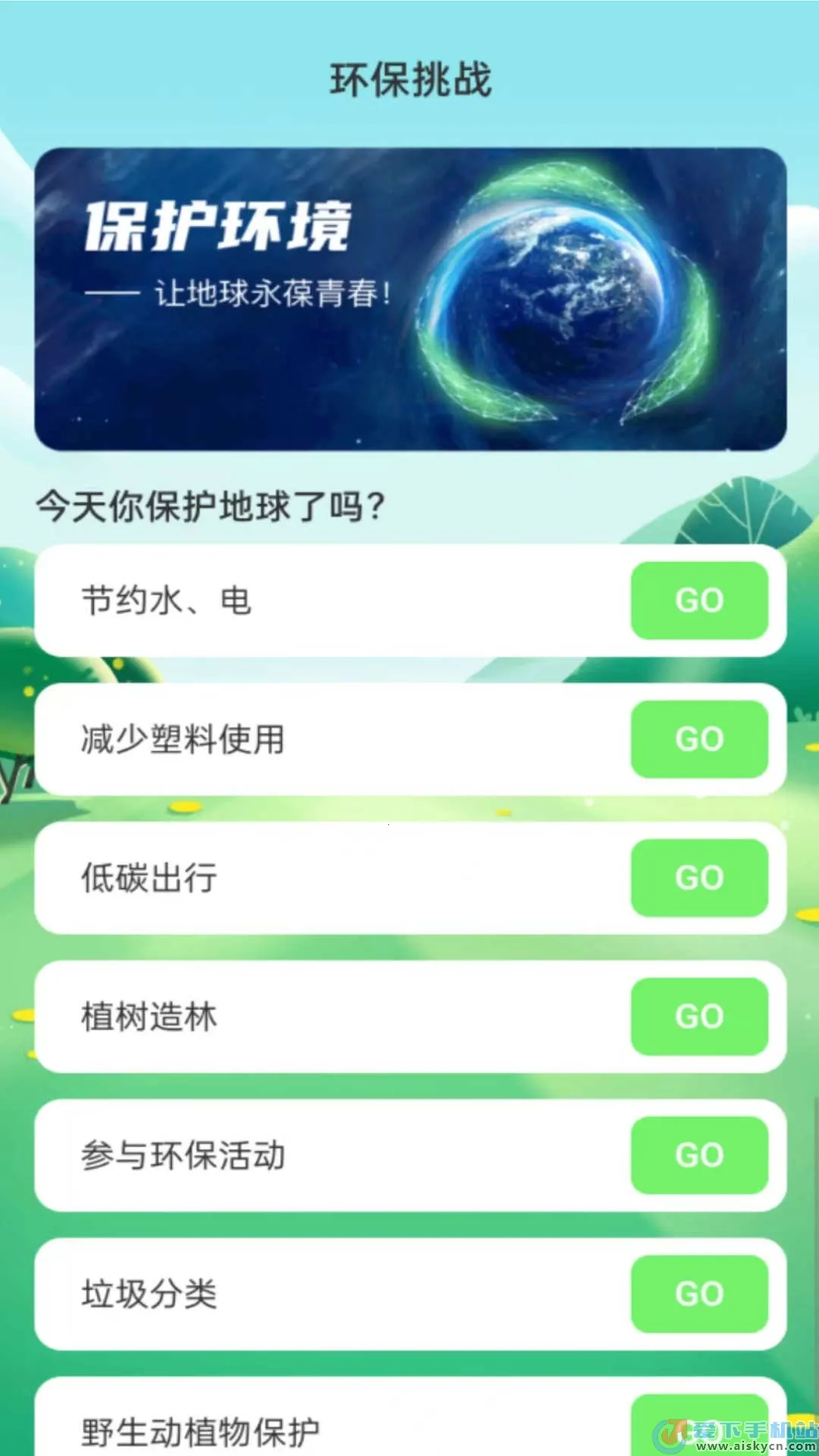Viewport: 819px width, 1456px height.
Task: Tap GO beside 植树造林
Action: (x=699, y=1017)
